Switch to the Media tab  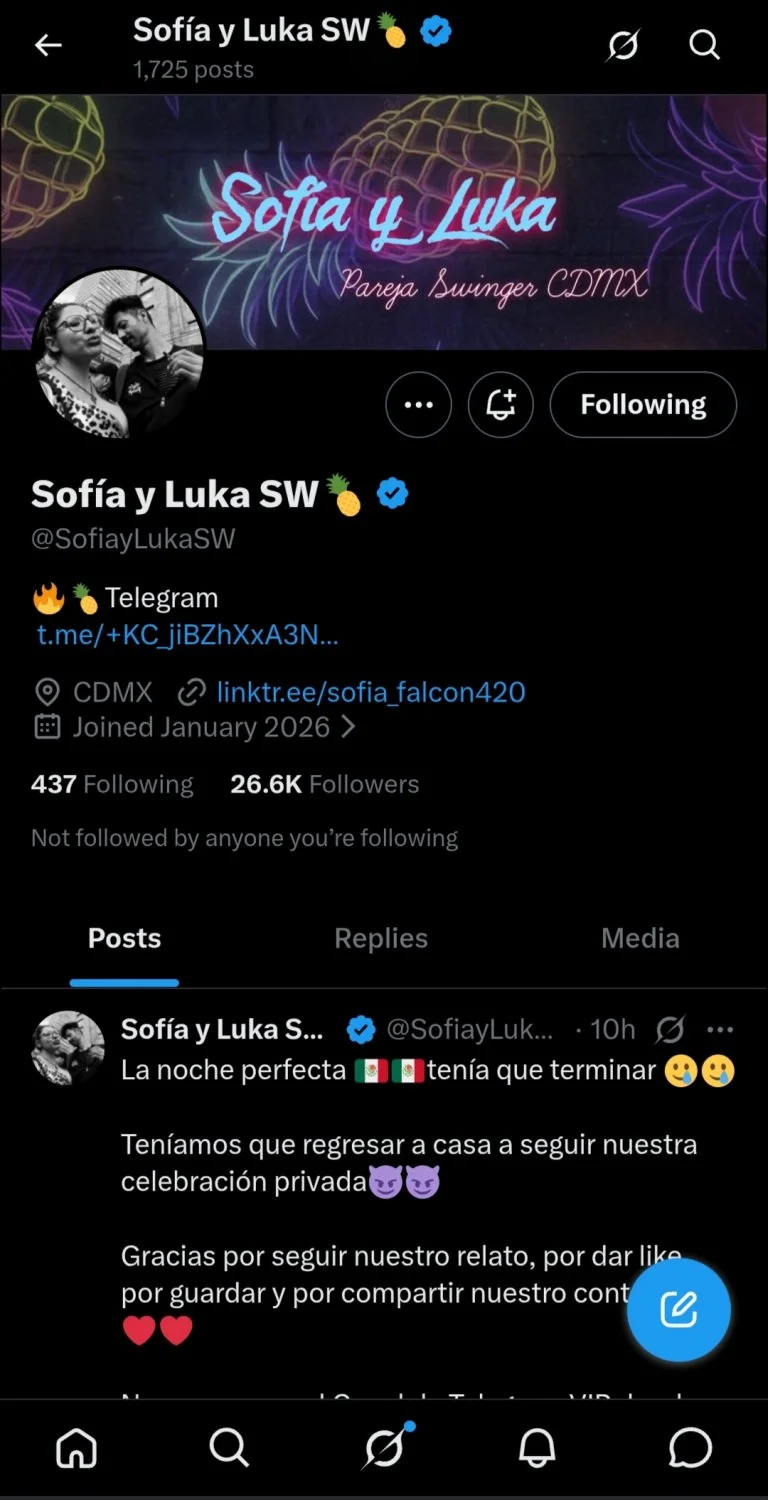coord(640,938)
